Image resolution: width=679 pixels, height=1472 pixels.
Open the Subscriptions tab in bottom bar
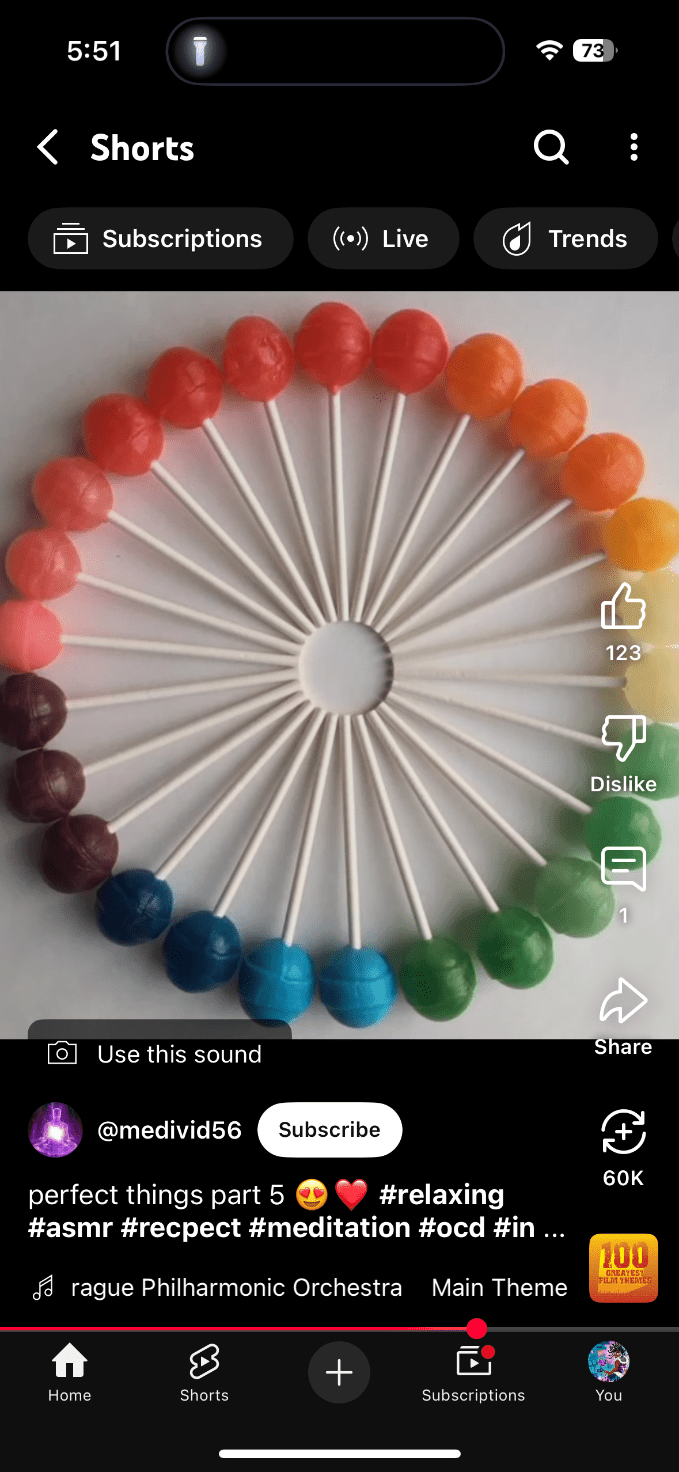pos(473,1373)
